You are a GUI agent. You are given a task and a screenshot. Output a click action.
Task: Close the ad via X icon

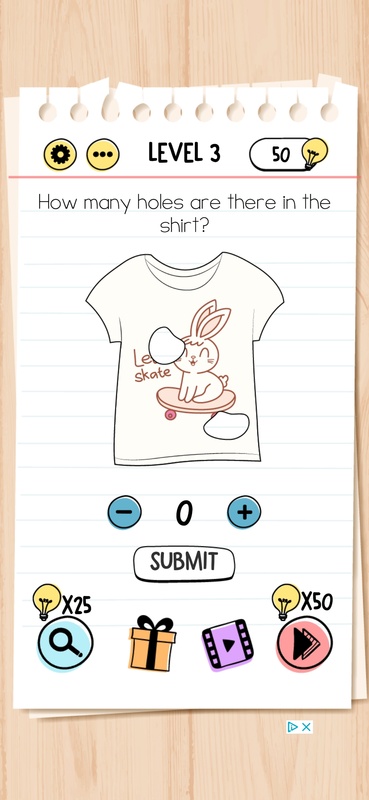click(x=306, y=727)
